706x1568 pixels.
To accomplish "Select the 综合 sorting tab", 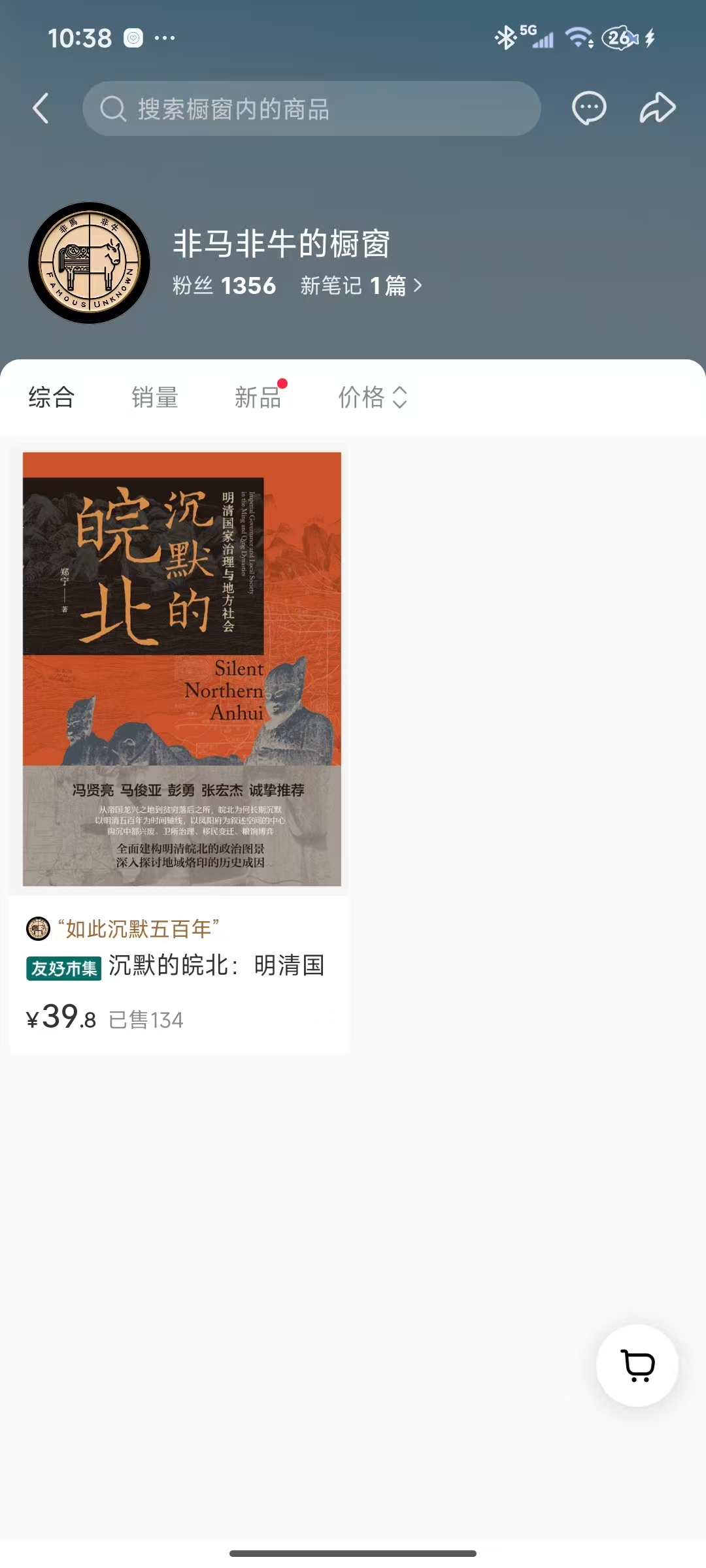I will (52, 397).
